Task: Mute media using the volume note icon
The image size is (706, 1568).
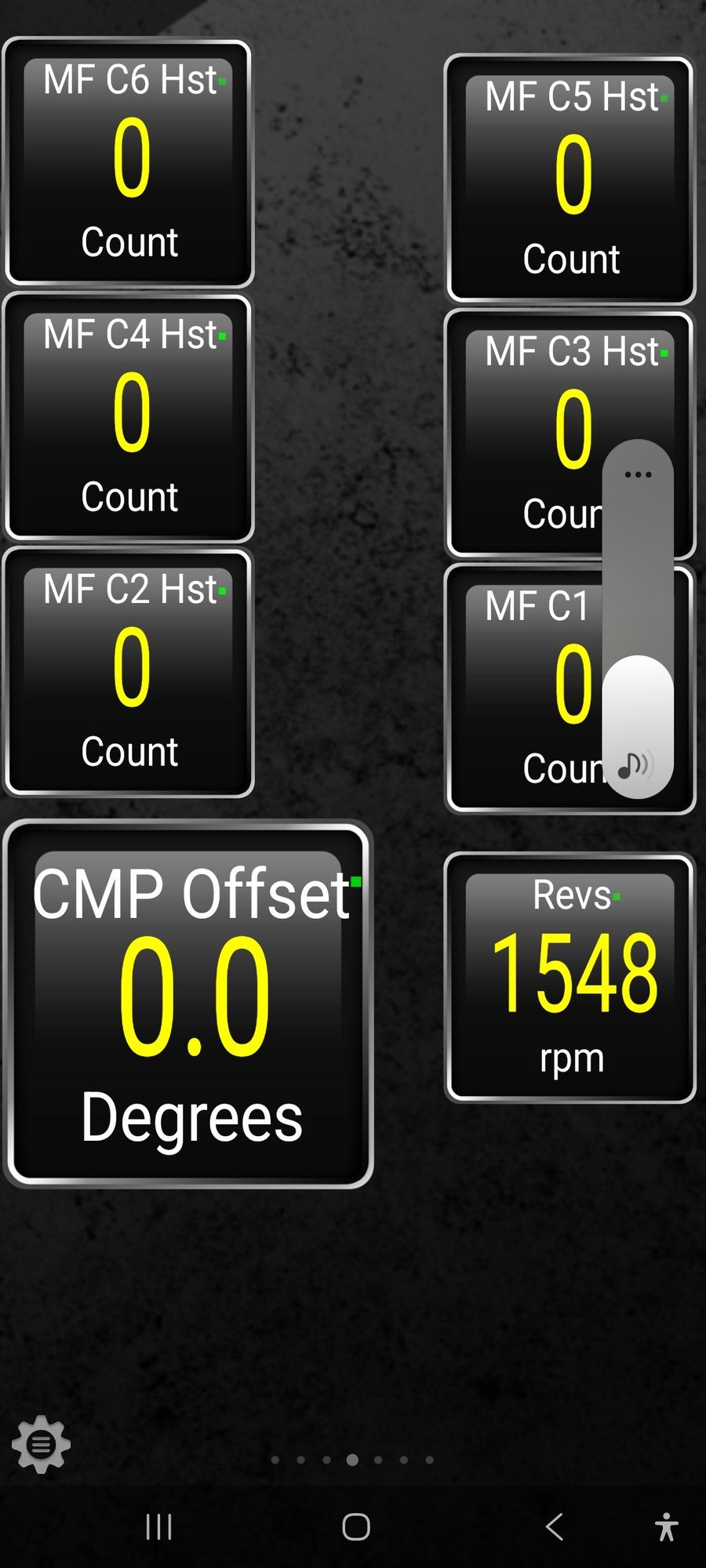Action: [635, 764]
